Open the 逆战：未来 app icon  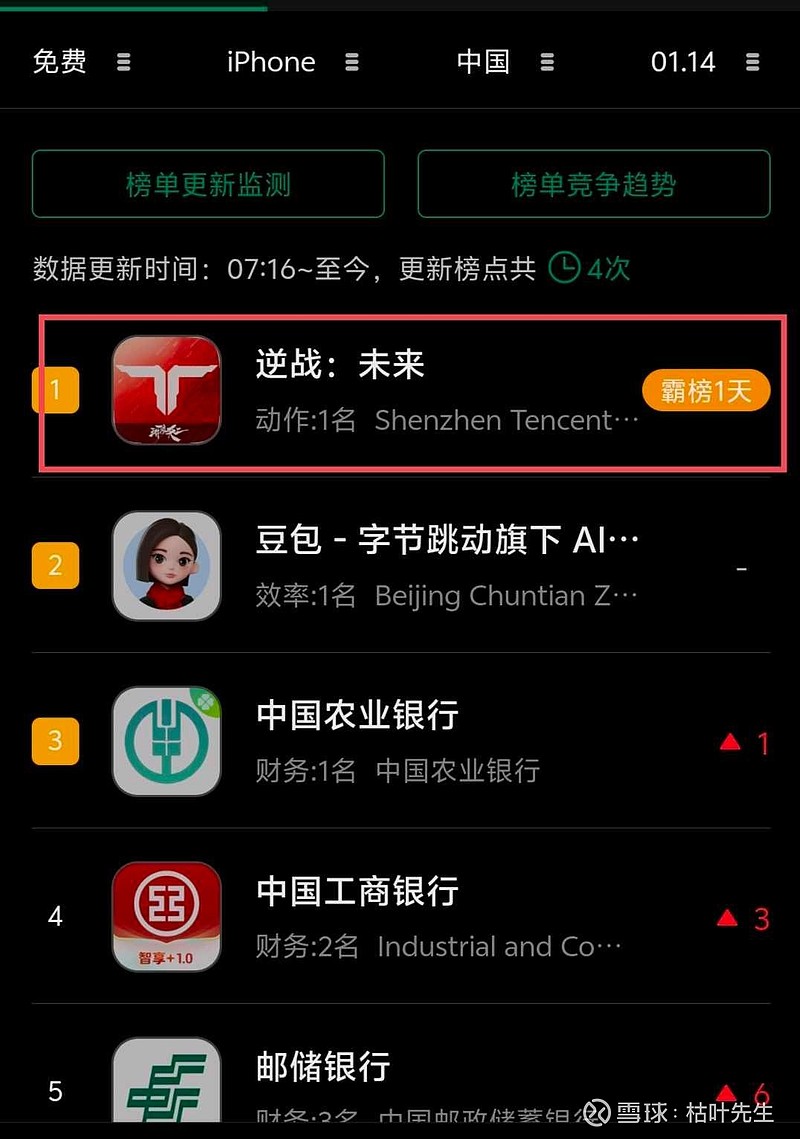[166, 390]
